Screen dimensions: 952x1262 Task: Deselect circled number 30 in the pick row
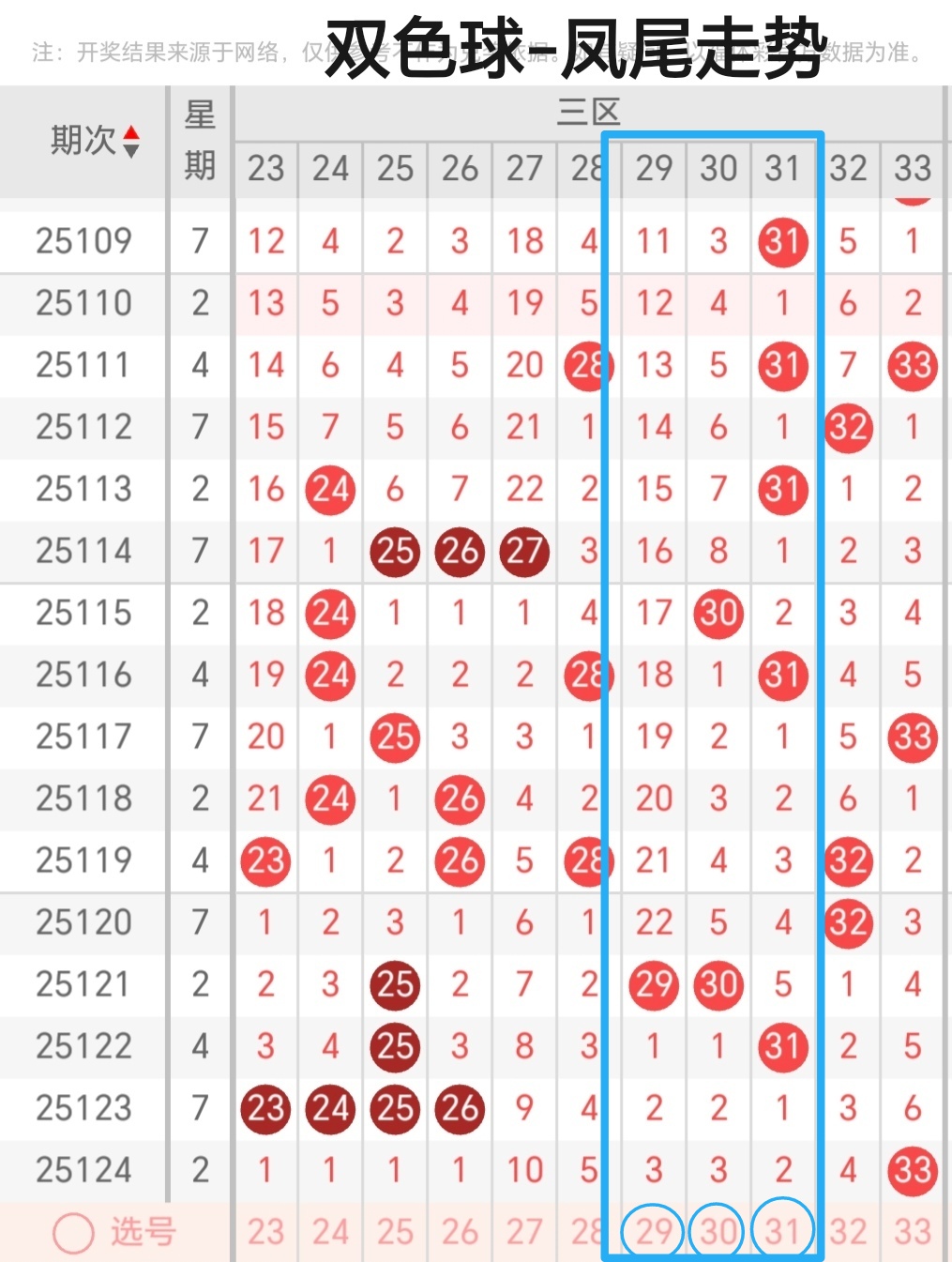coord(718,1230)
